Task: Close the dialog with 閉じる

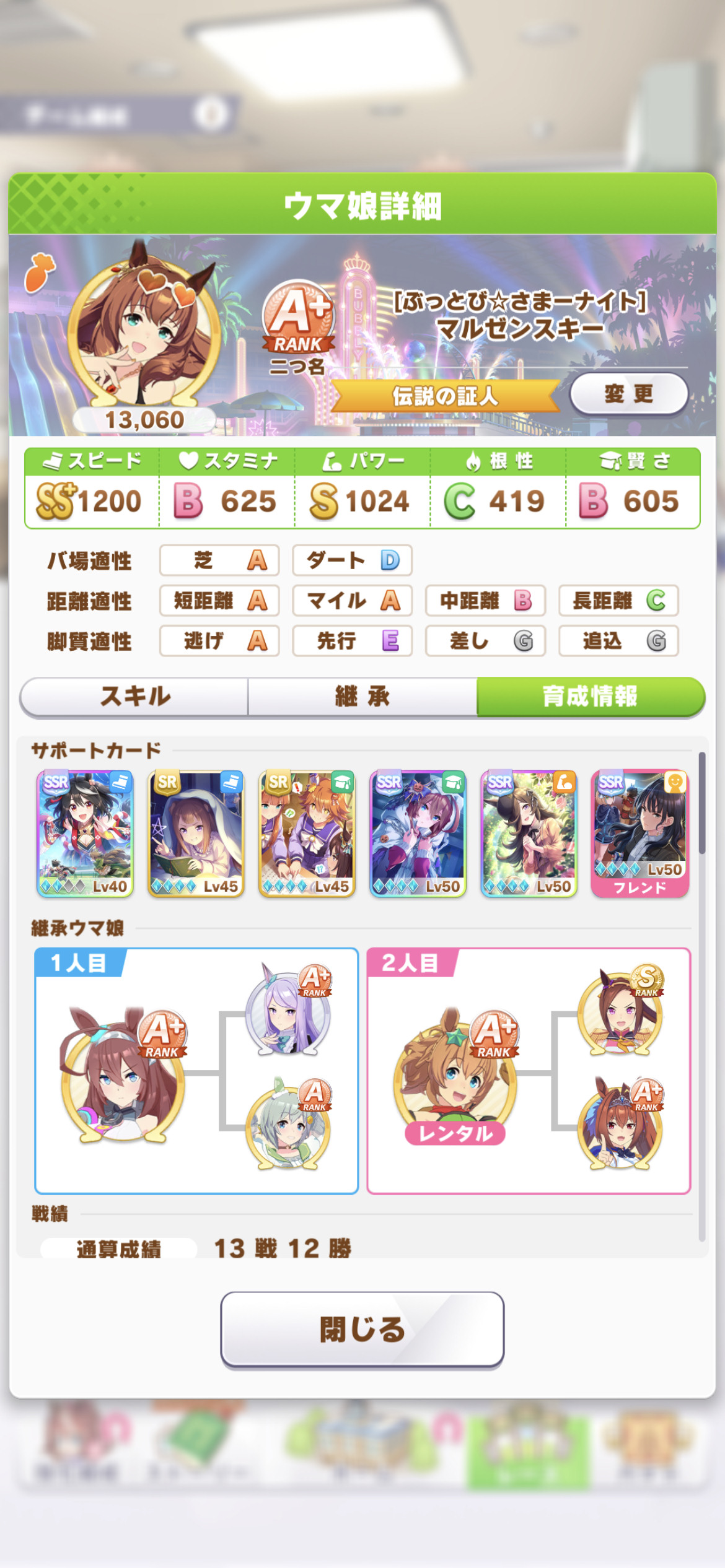Action: point(362,1329)
